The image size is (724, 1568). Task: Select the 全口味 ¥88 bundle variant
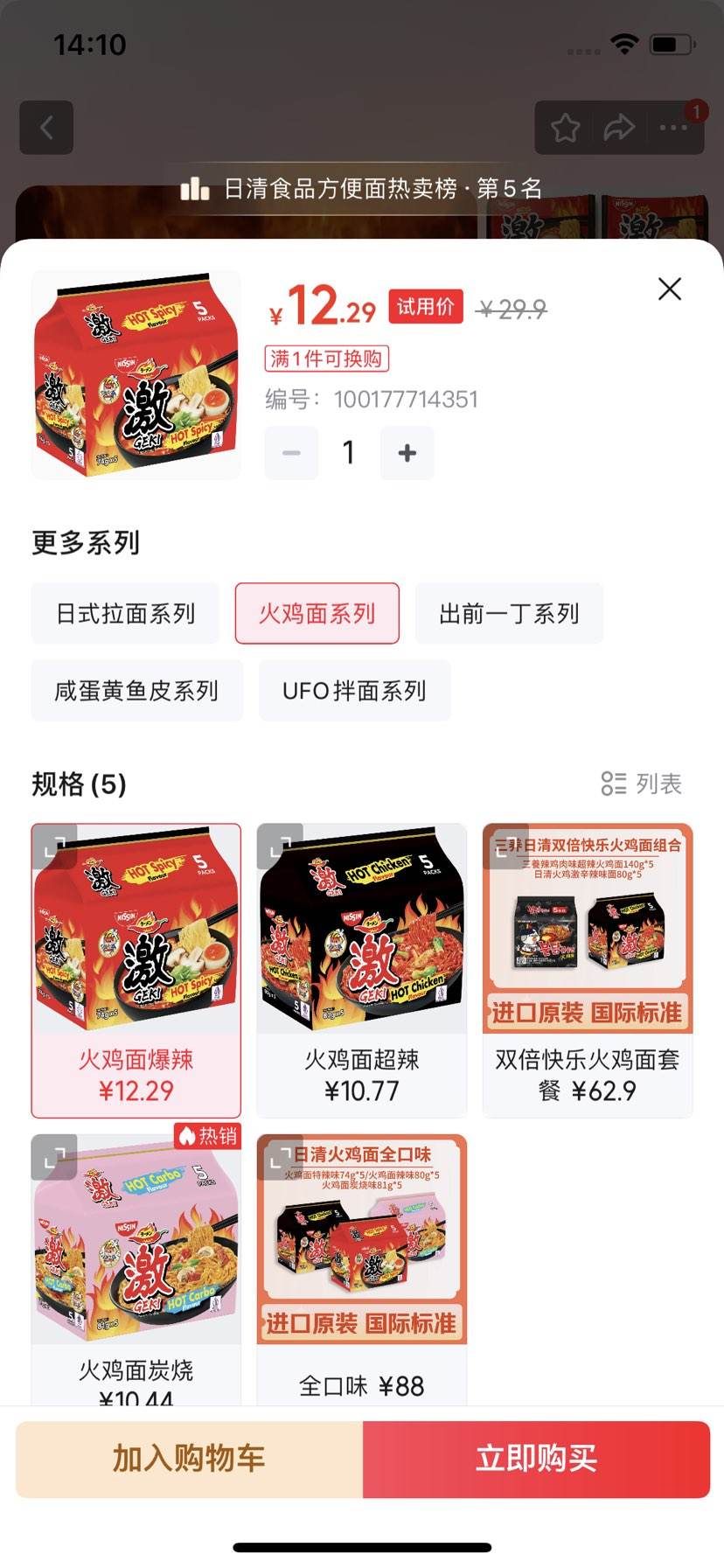[361, 1259]
